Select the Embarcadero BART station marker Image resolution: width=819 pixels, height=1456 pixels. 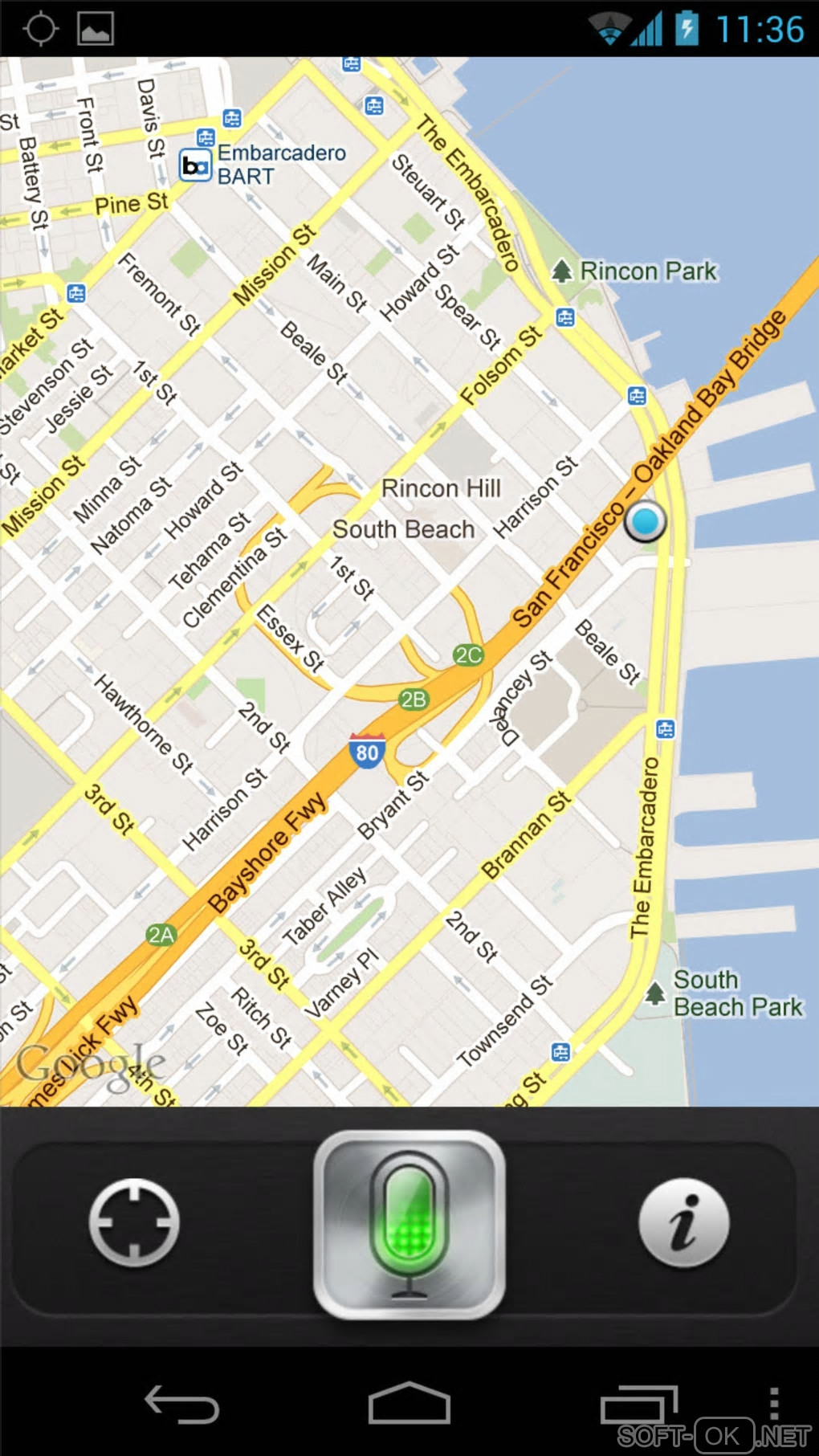click(x=195, y=166)
